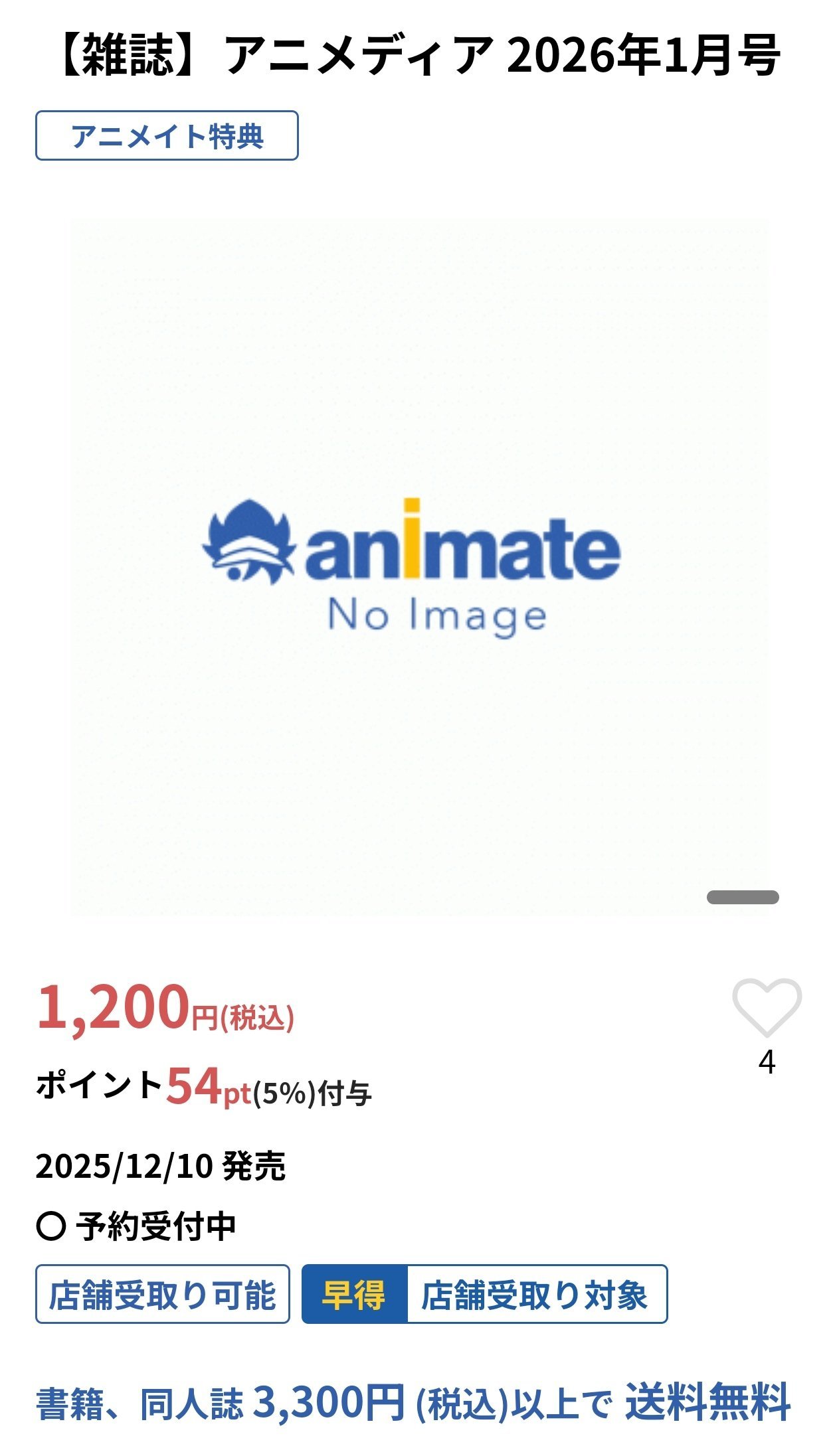View the product image placeholder

point(418,568)
